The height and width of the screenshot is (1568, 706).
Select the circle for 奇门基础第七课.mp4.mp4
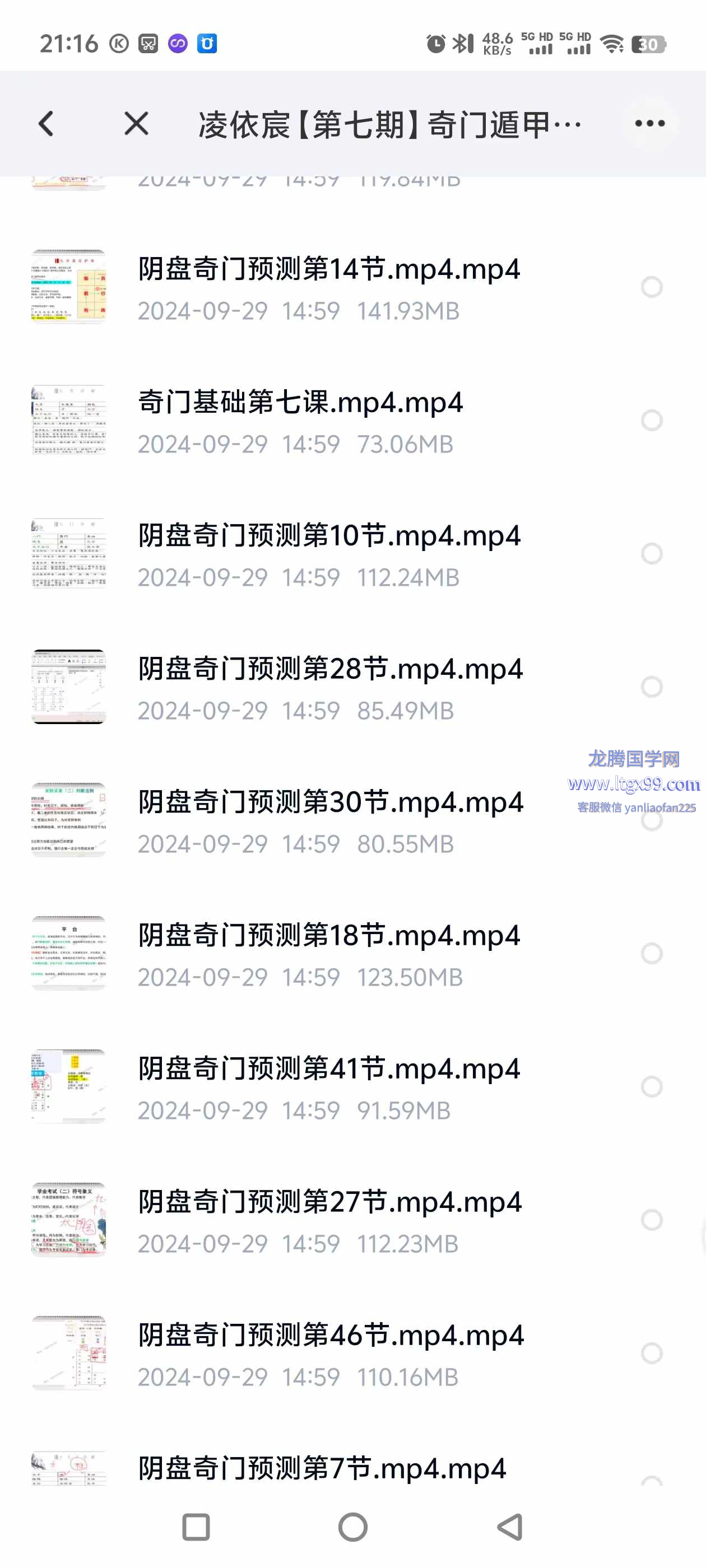tap(651, 420)
